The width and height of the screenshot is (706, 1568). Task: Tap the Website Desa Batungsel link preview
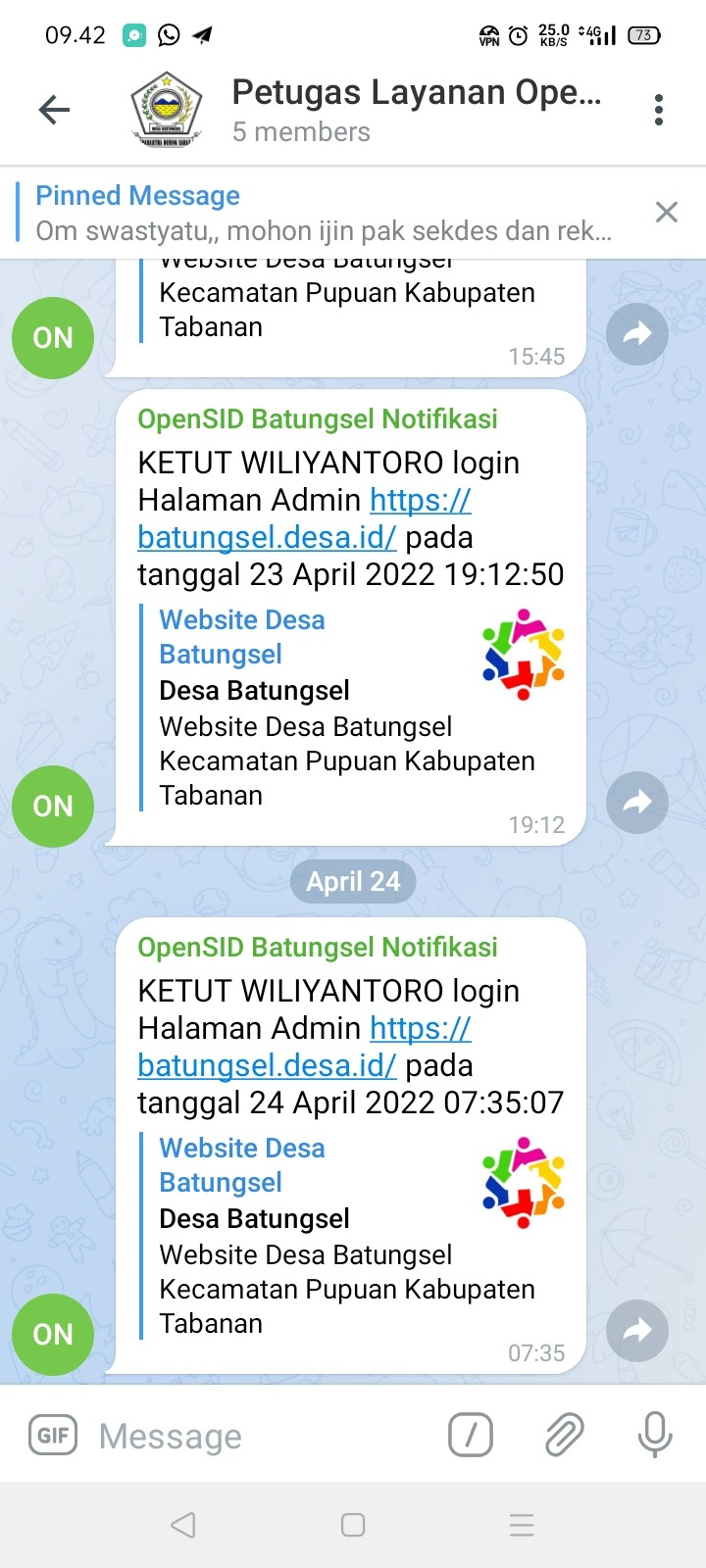coord(241,1164)
